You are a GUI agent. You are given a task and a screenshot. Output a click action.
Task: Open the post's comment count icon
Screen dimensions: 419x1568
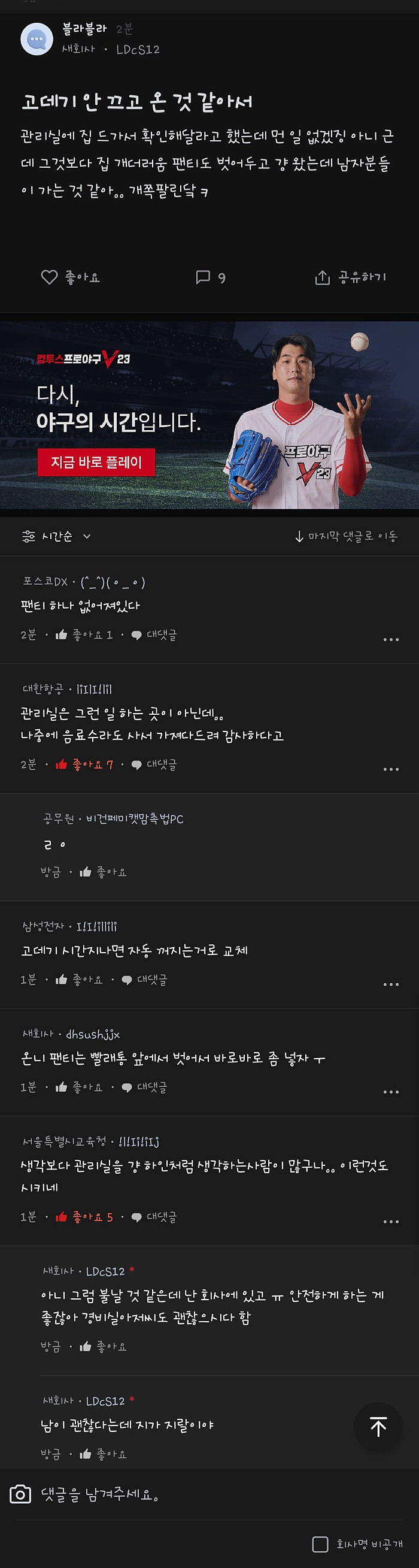[x=210, y=277]
